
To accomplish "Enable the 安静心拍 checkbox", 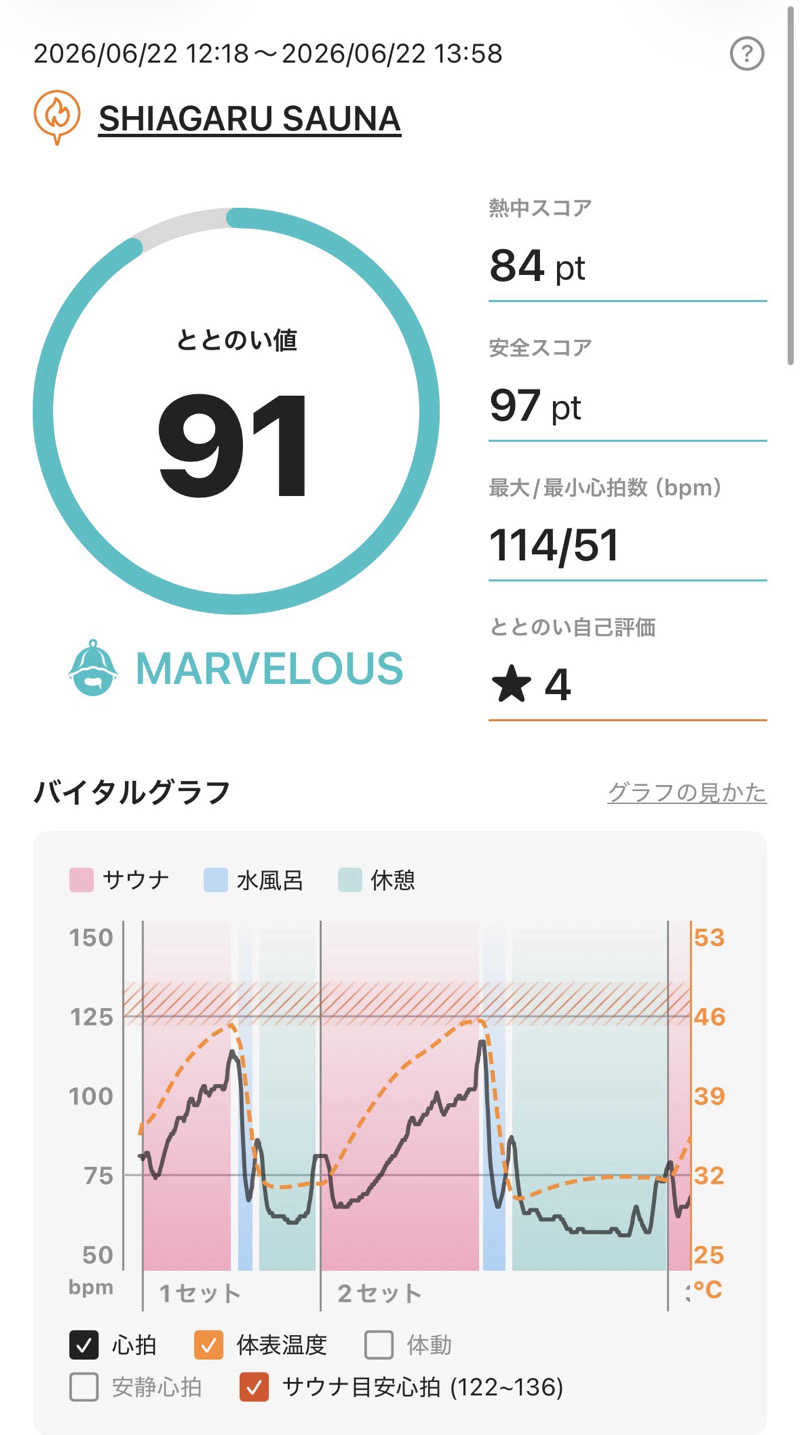I will click(84, 1387).
